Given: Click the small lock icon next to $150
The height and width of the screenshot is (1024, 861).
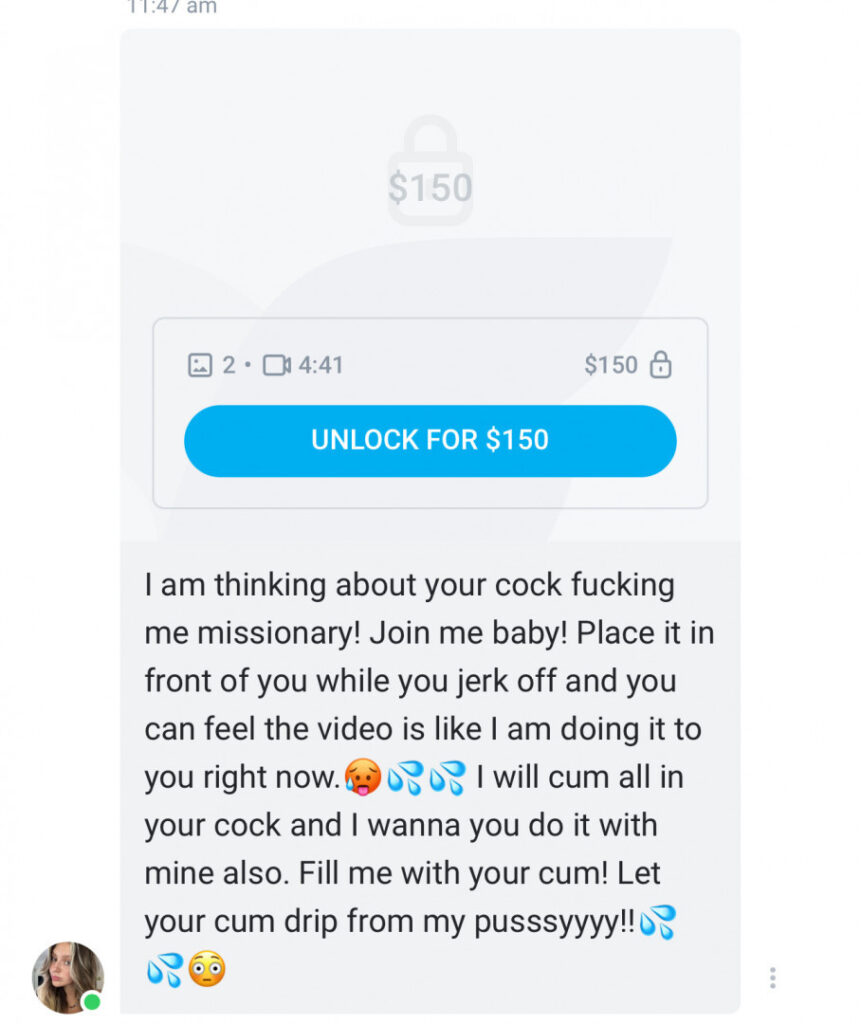Looking at the screenshot, I should [x=662, y=365].
